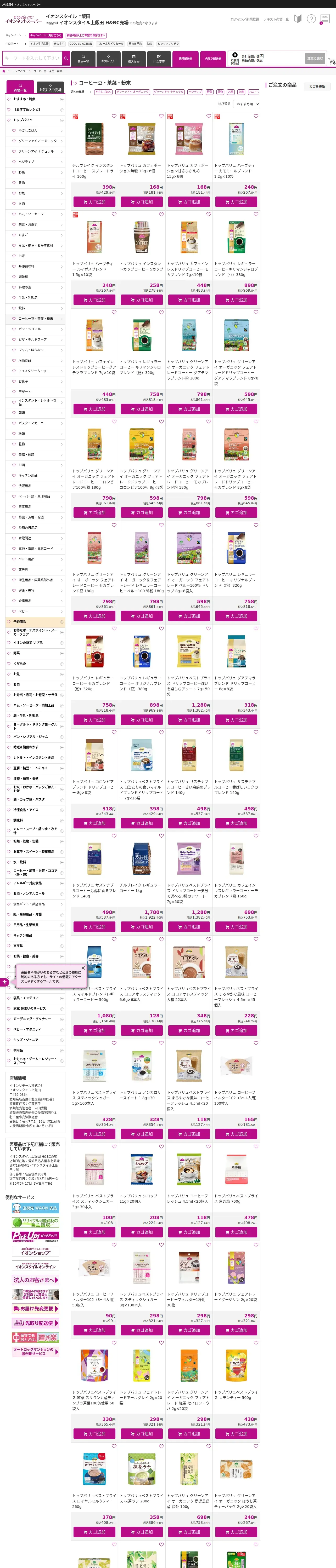
Task: Open the お気に入り toolbar item
Action: click(x=108, y=59)
